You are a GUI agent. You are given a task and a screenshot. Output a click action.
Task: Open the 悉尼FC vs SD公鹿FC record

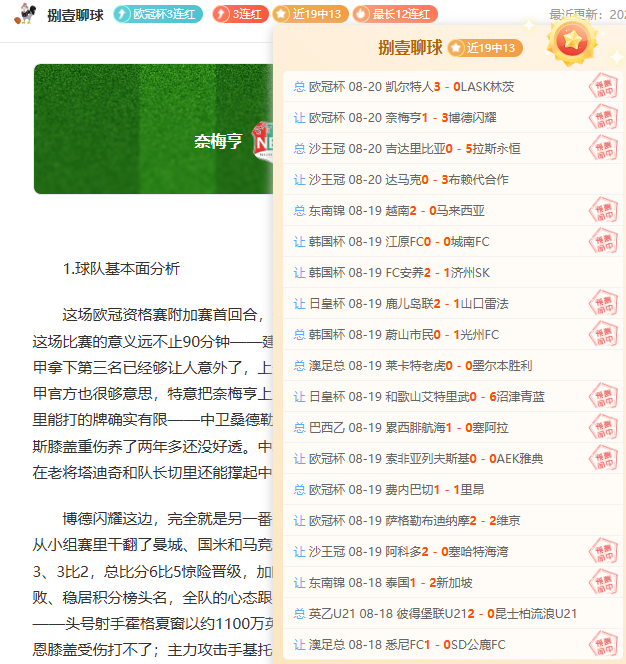coord(453,645)
